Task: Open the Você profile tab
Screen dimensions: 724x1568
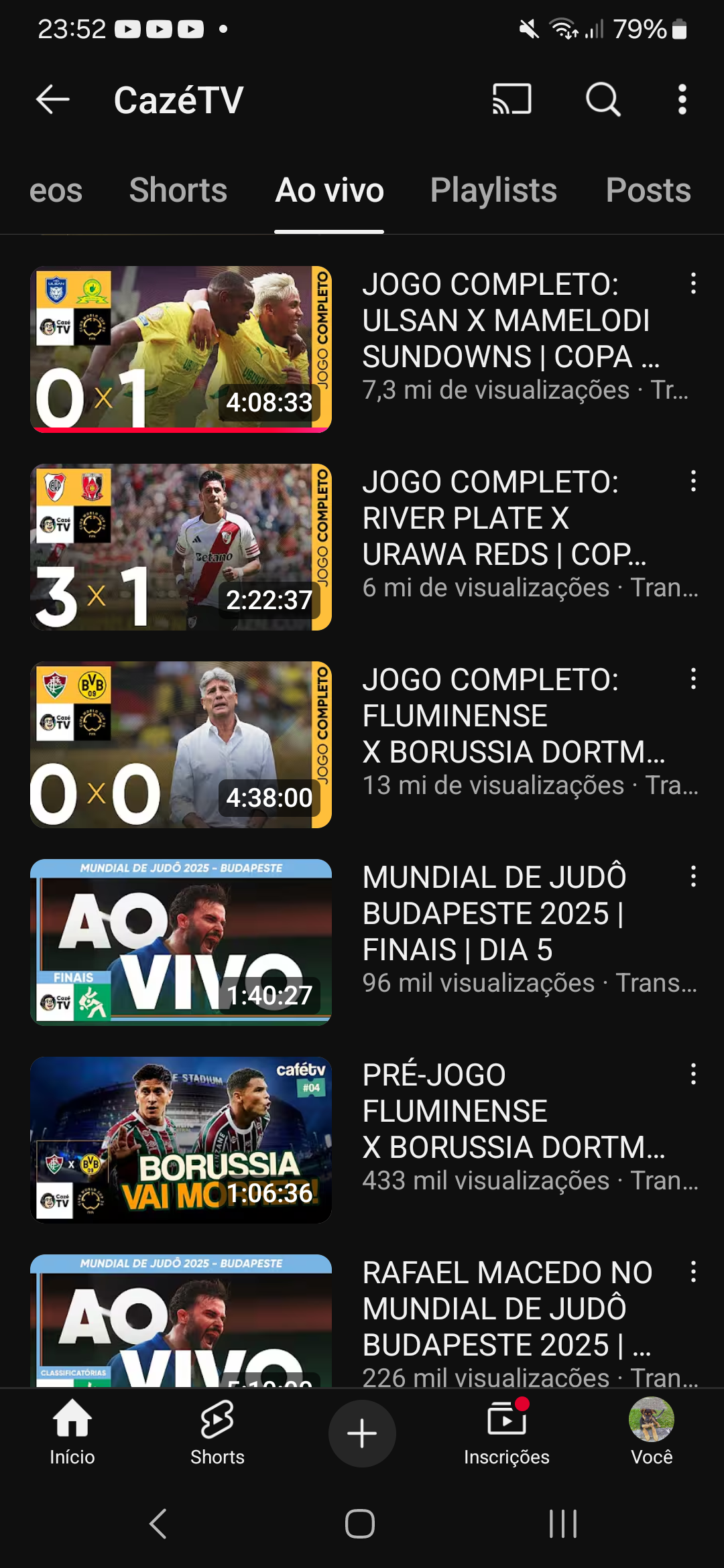Action: [x=652, y=1433]
